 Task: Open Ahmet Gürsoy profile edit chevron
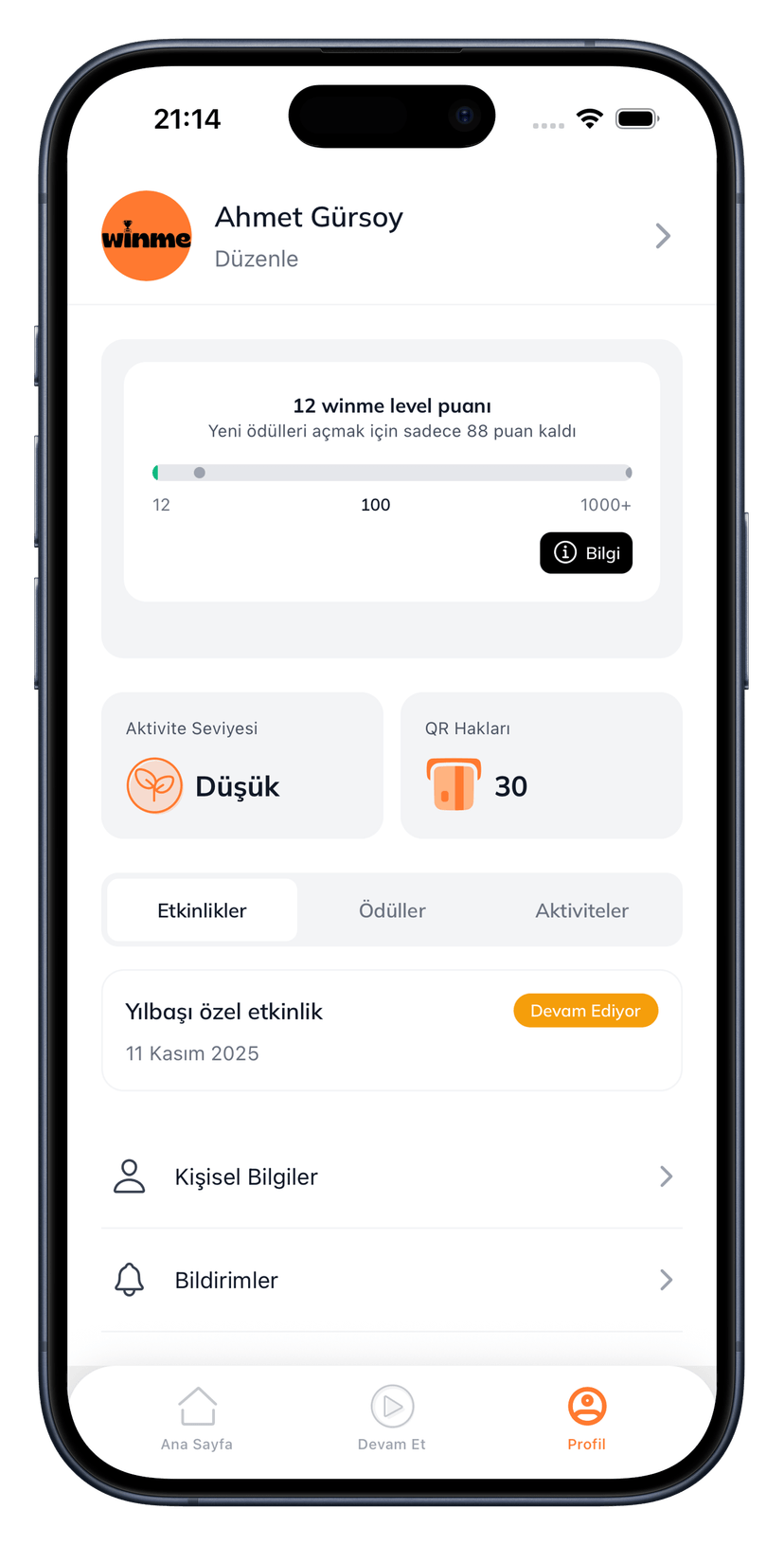pos(663,236)
